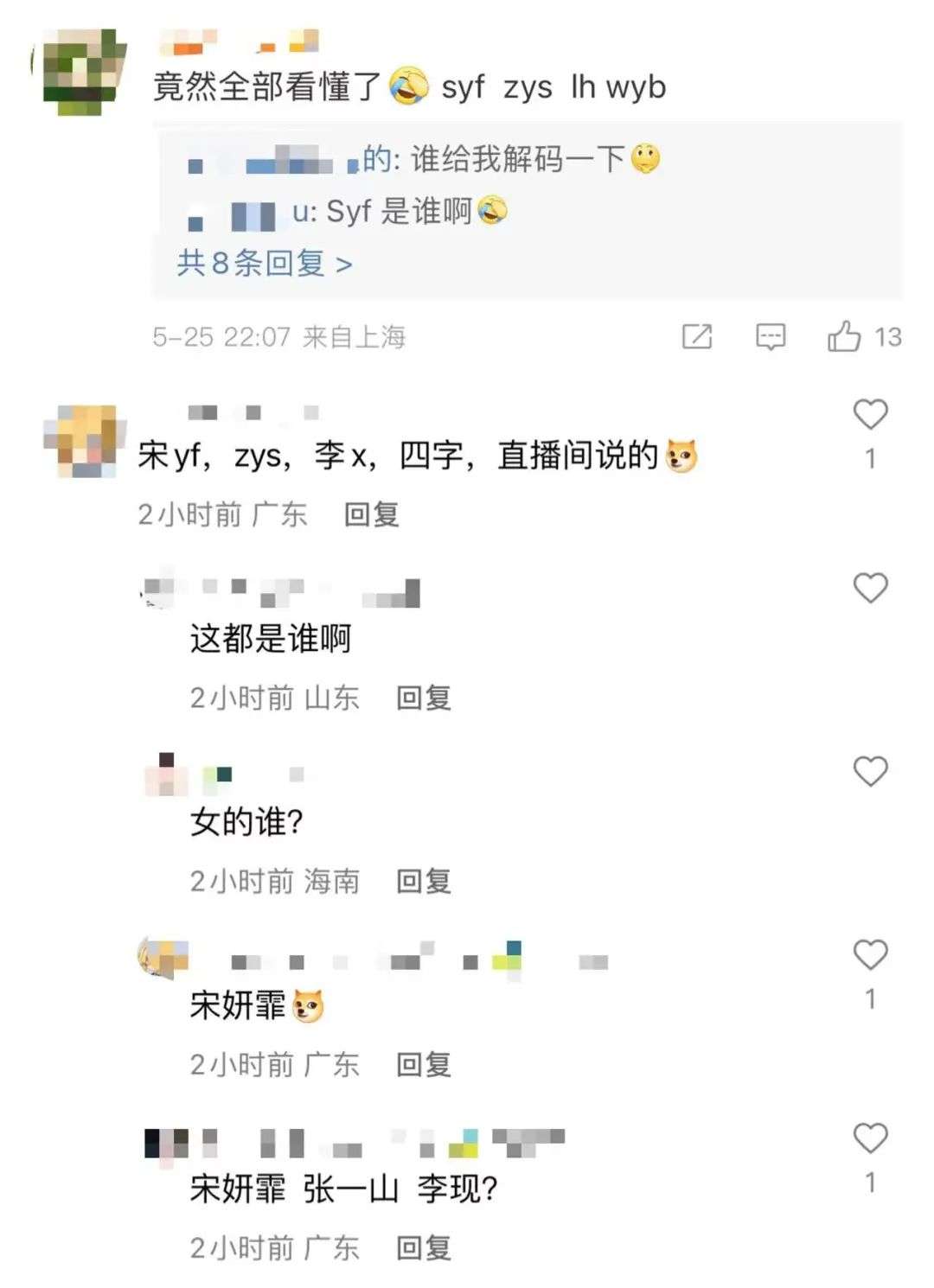Reply to the 宋妍霏 doge-emoji comment

423,1065
